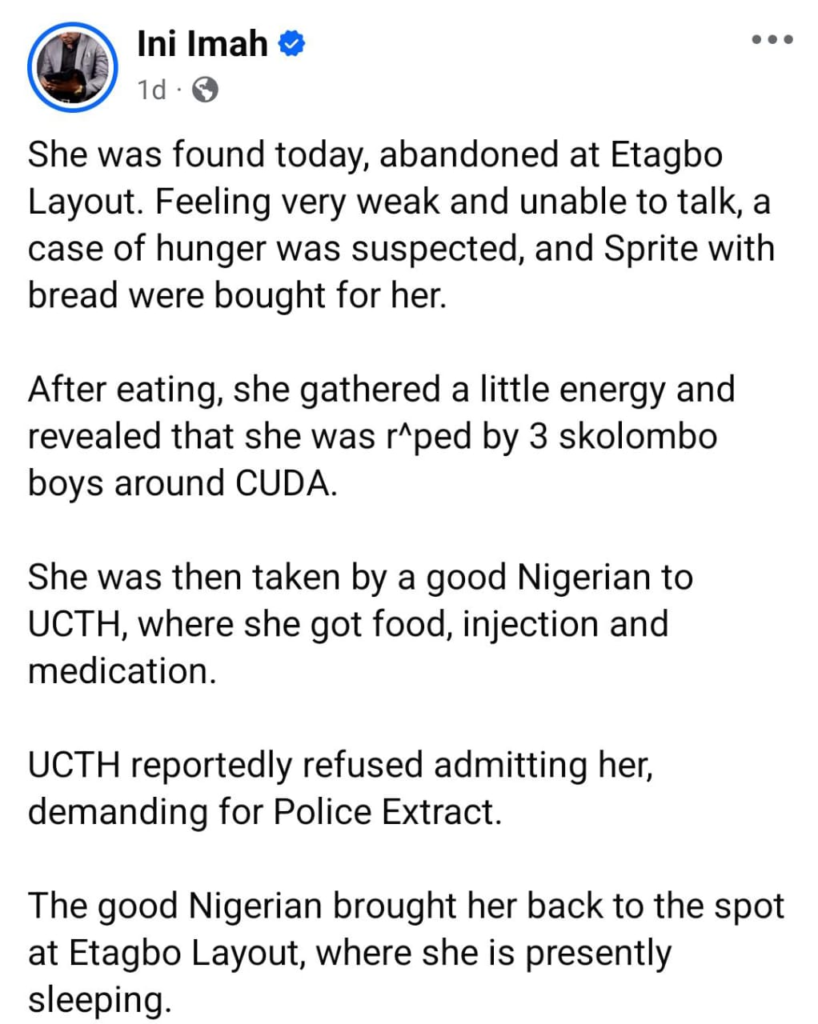Open the 1d post timestamp
Image resolution: width=818 pixels, height=1024 pixels.
tap(151, 90)
